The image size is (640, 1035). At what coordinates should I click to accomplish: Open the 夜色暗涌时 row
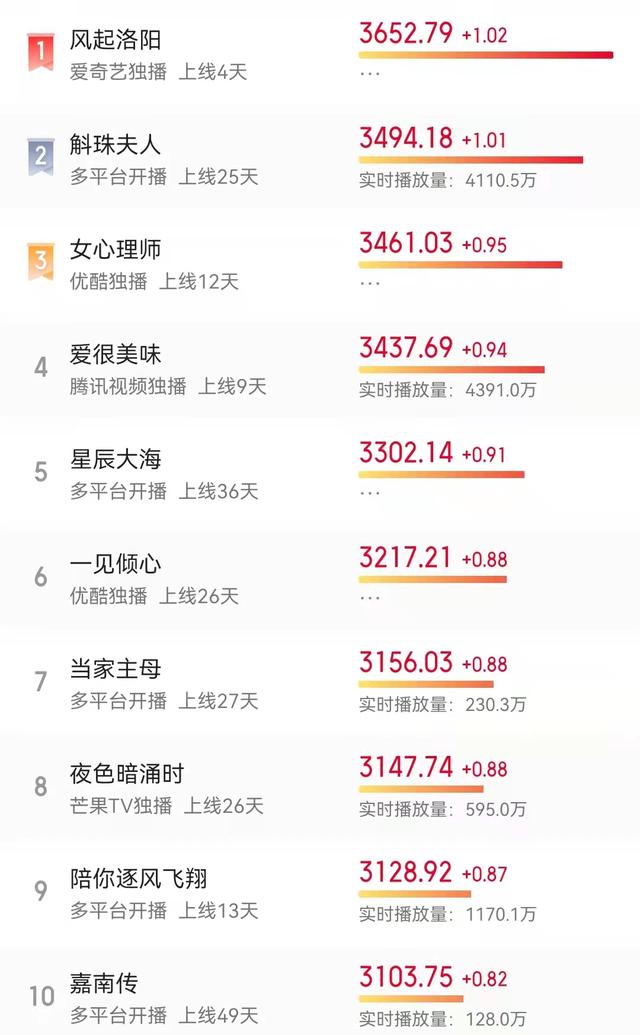[x=320, y=789]
